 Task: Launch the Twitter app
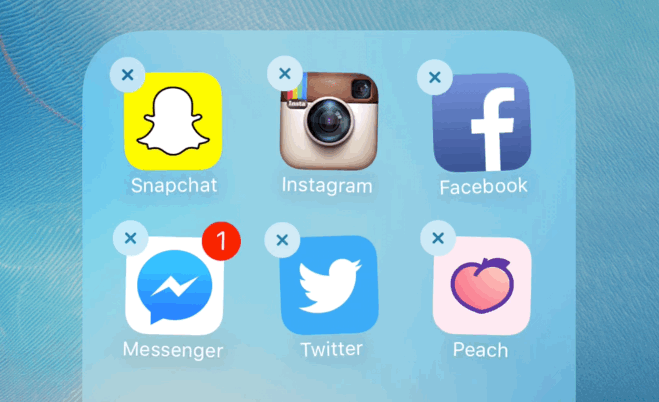[x=329, y=286]
